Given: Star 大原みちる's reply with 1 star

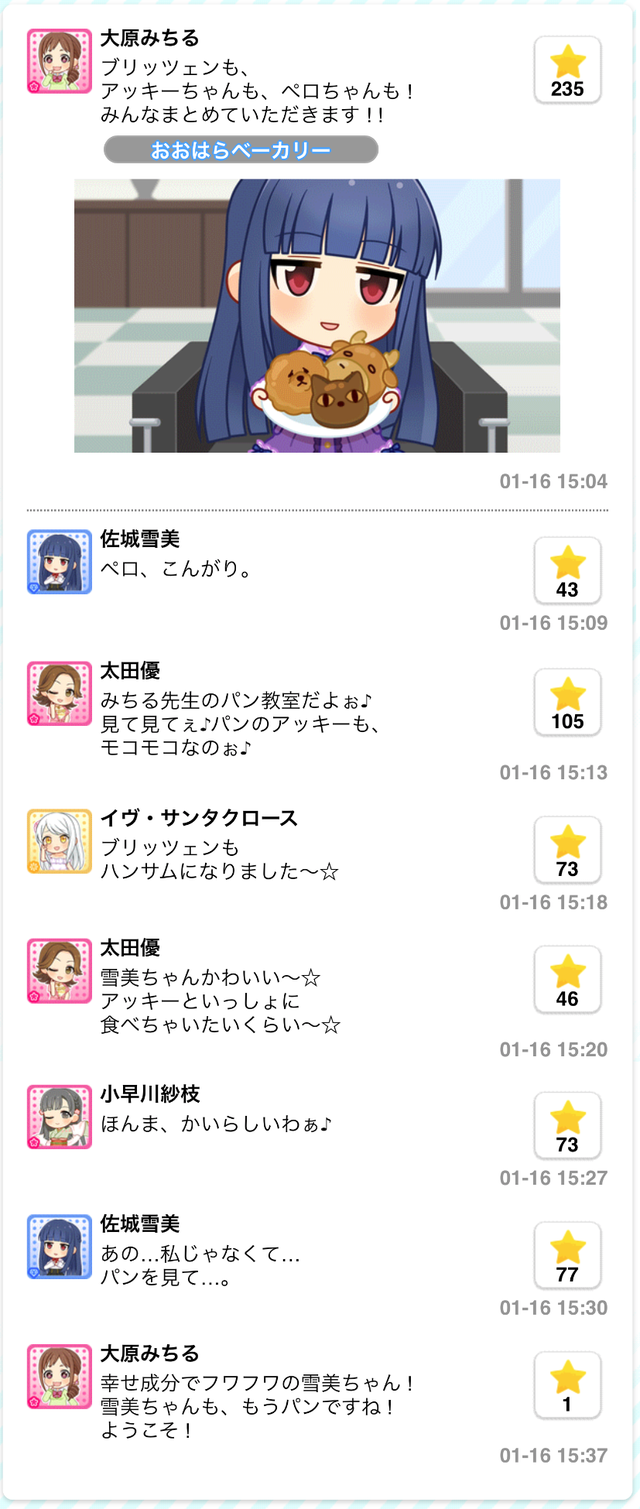Looking at the screenshot, I should [x=567, y=1385].
